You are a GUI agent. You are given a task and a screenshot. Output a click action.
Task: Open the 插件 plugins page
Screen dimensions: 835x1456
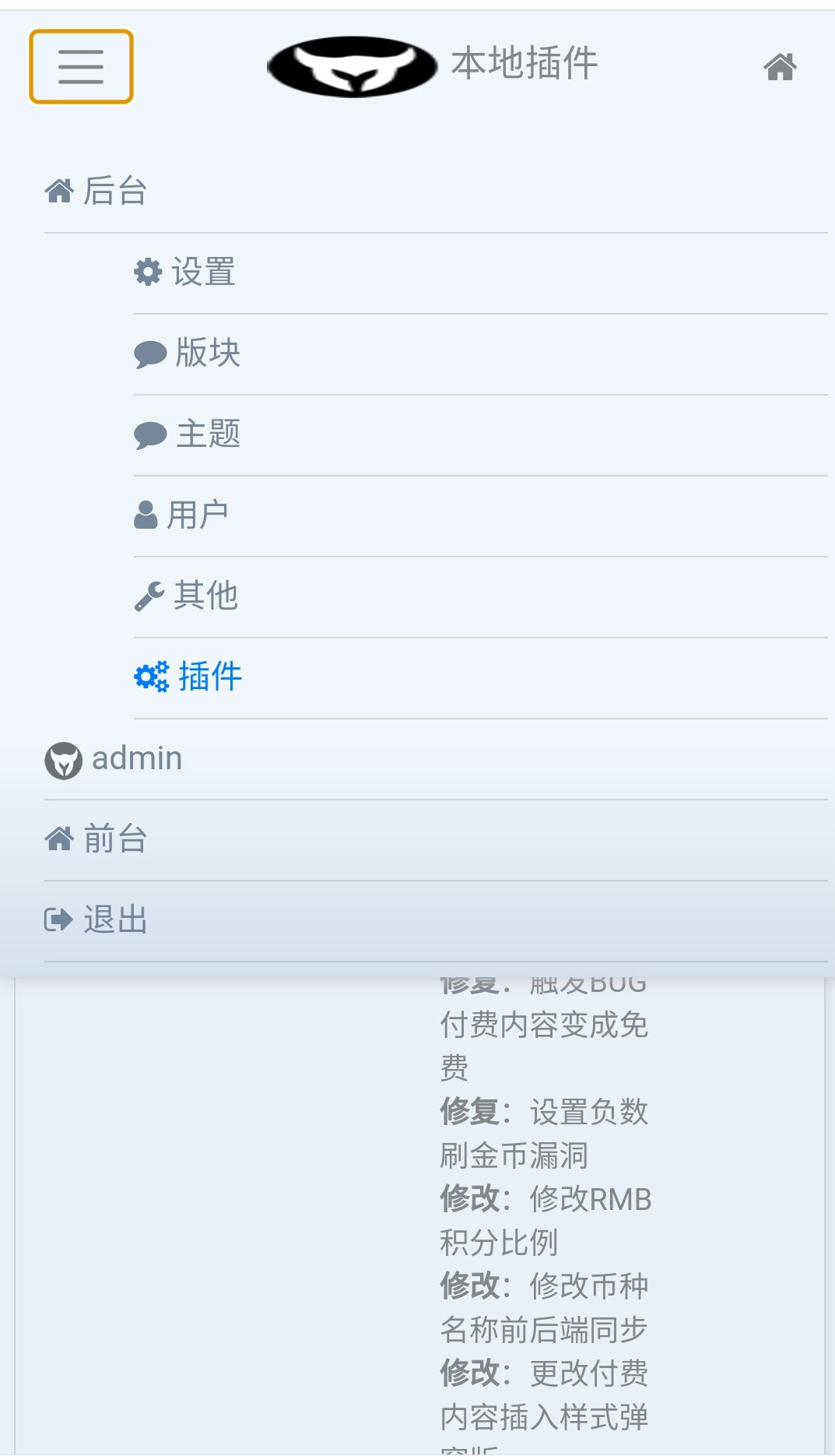click(188, 677)
